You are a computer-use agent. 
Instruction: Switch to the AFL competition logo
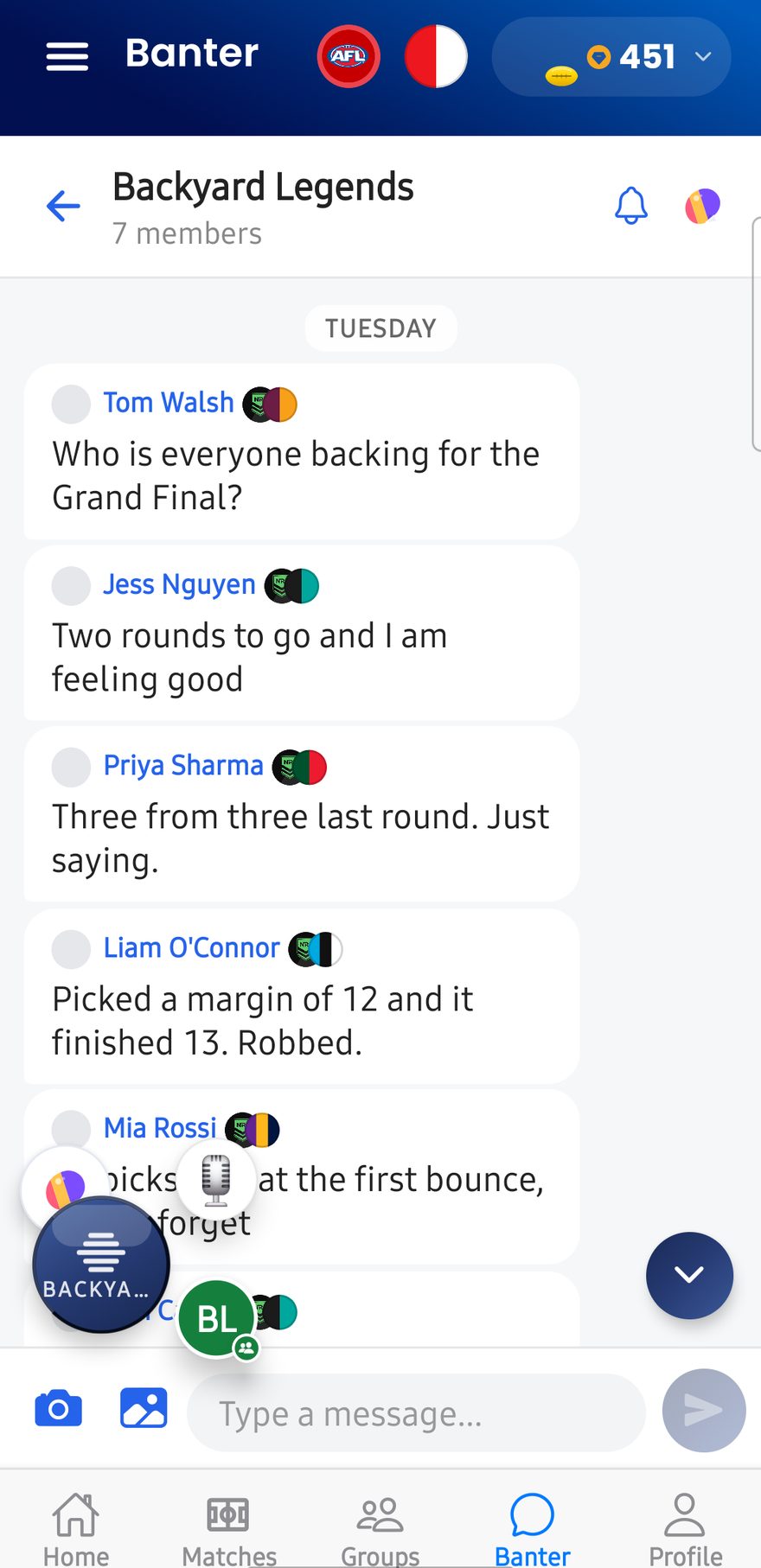coord(349,56)
